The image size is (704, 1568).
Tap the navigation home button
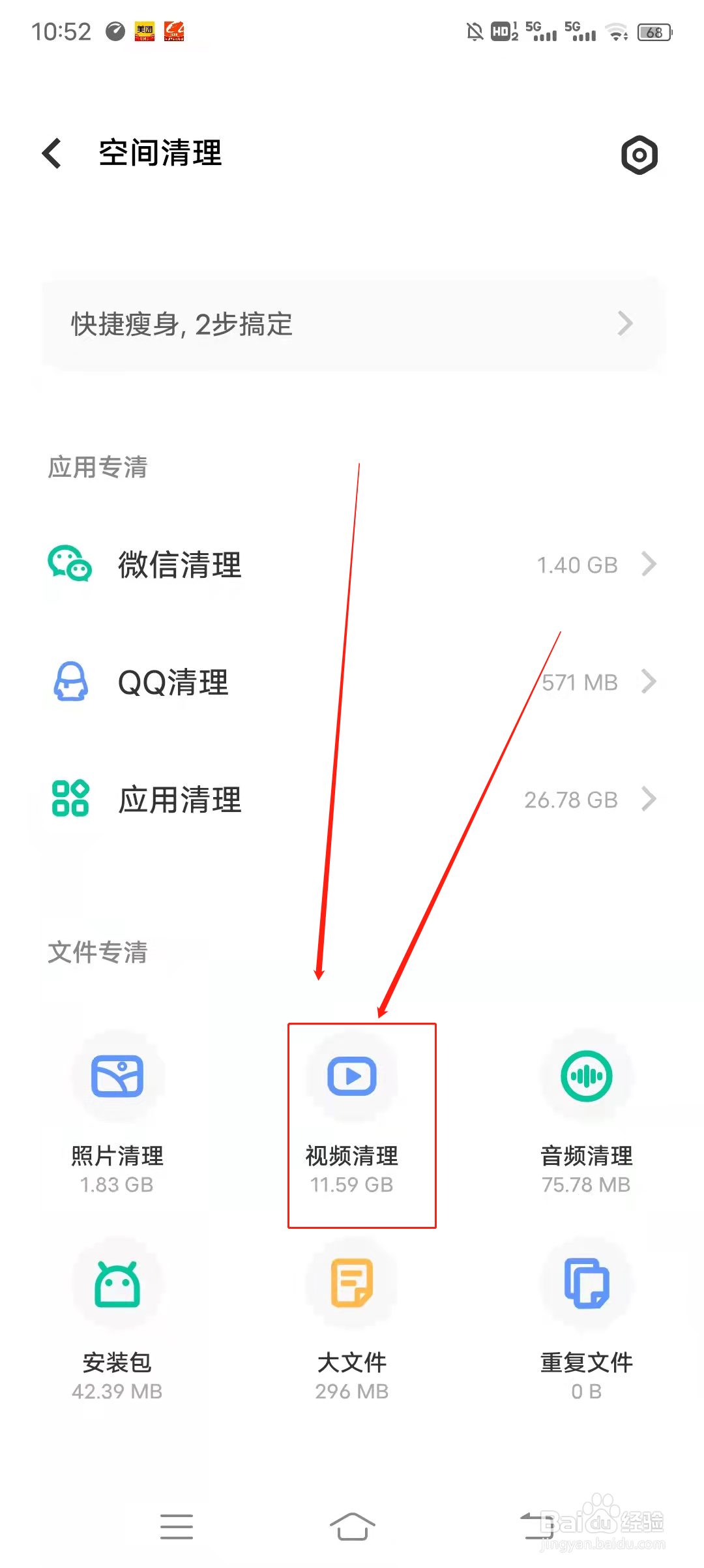352,1528
